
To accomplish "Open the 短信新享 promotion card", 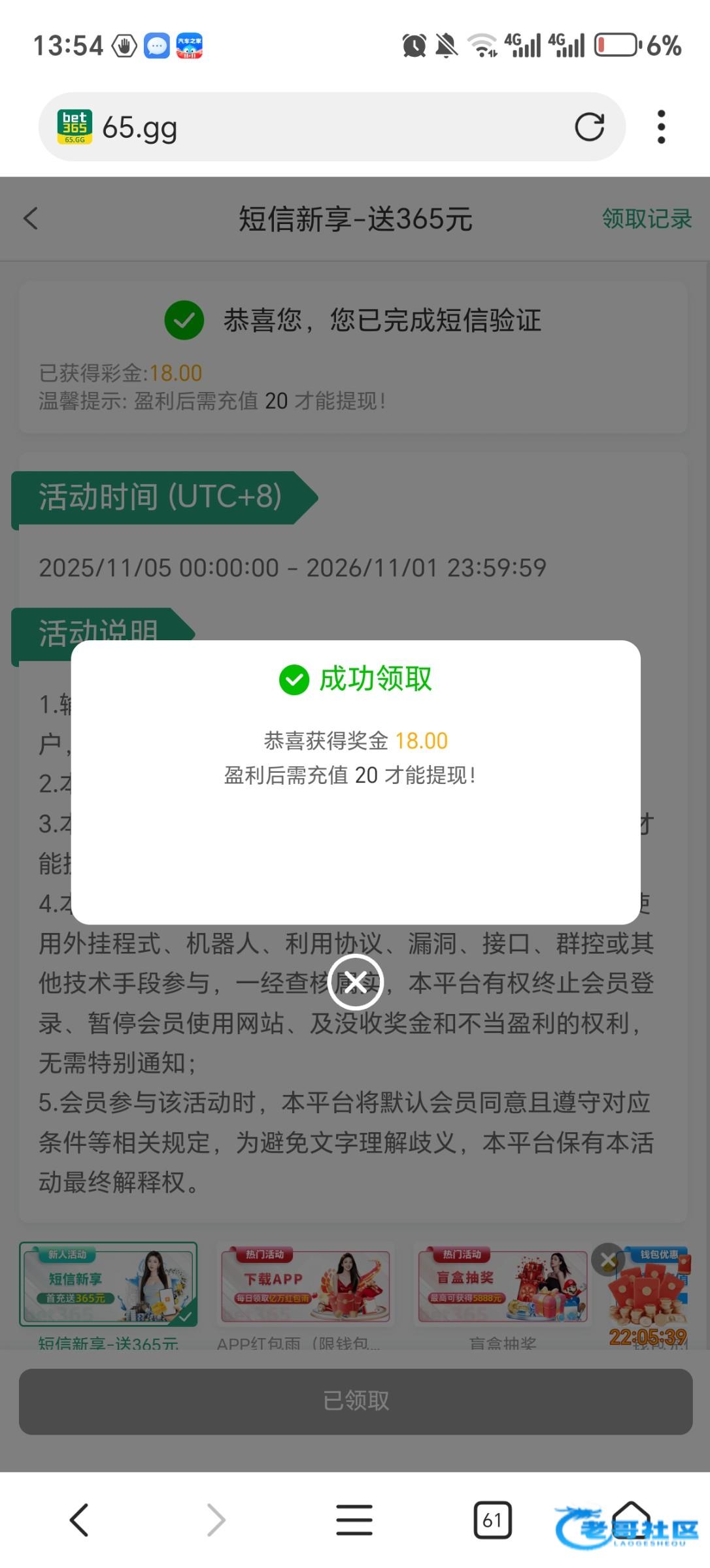I will [x=109, y=1284].
